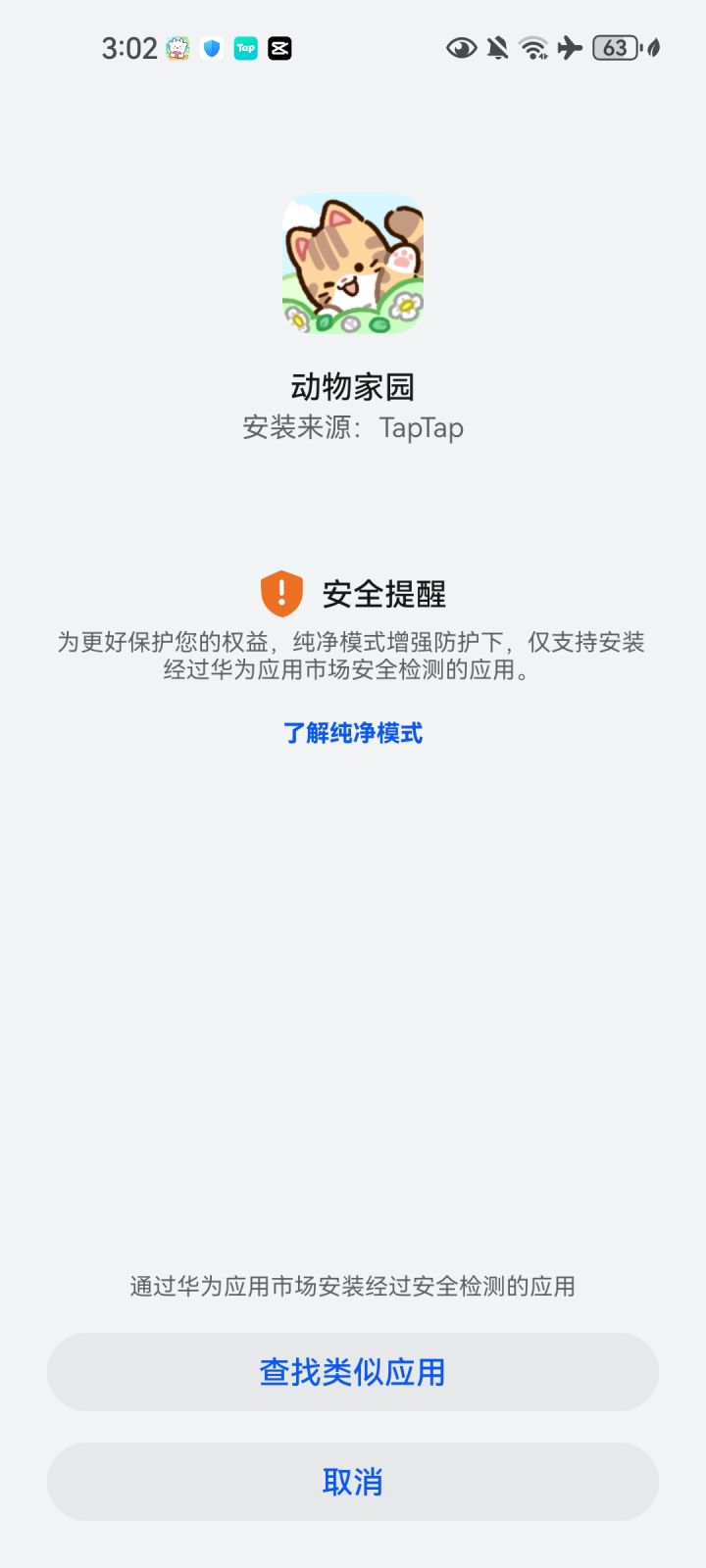Tap the battery indicator showing 63

click(x=614, y=48)
